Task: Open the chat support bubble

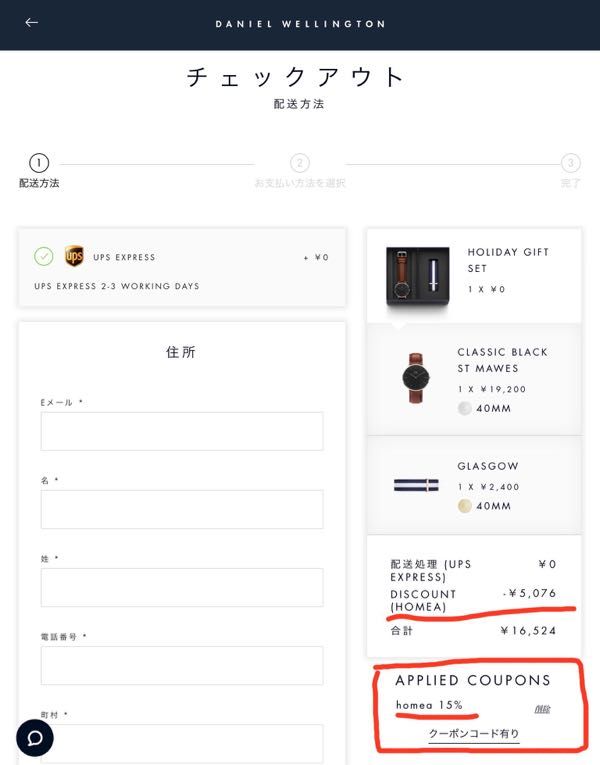Action: pos(35,738)
